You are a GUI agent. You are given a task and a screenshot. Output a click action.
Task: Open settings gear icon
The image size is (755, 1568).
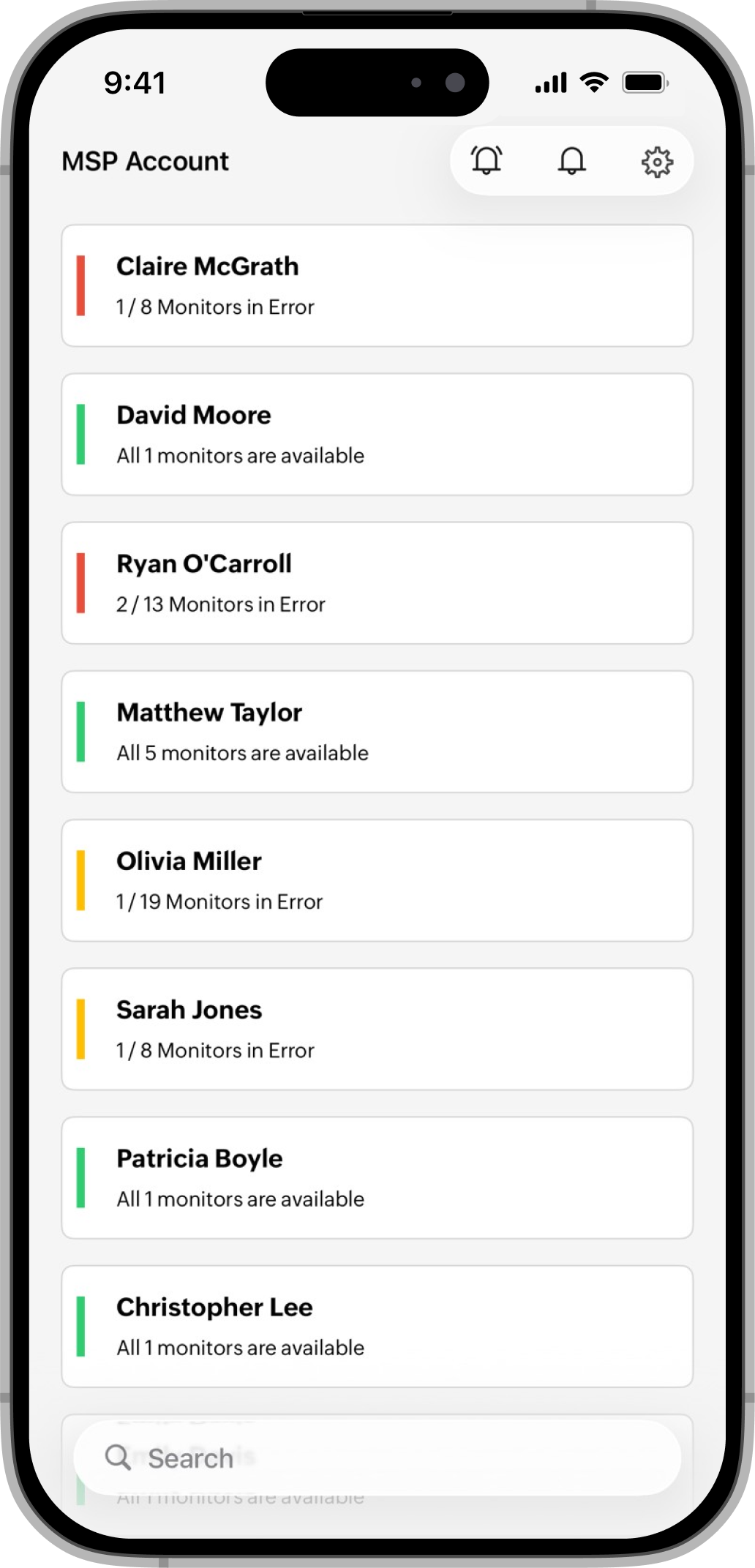656,161
